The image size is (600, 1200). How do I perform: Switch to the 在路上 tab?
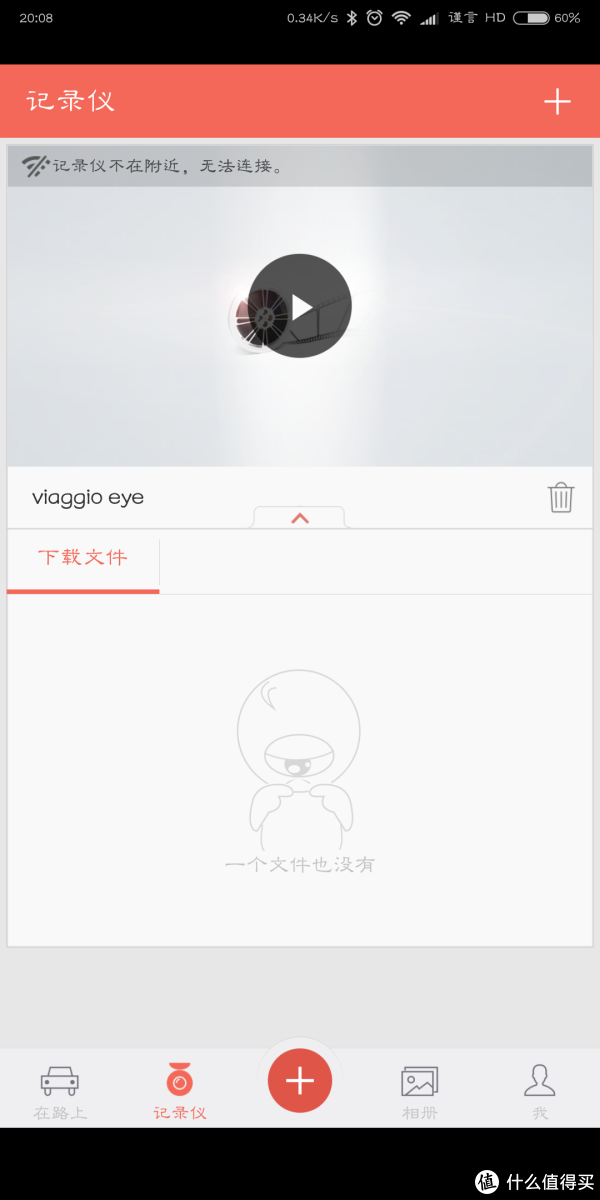pos(60,1091)
